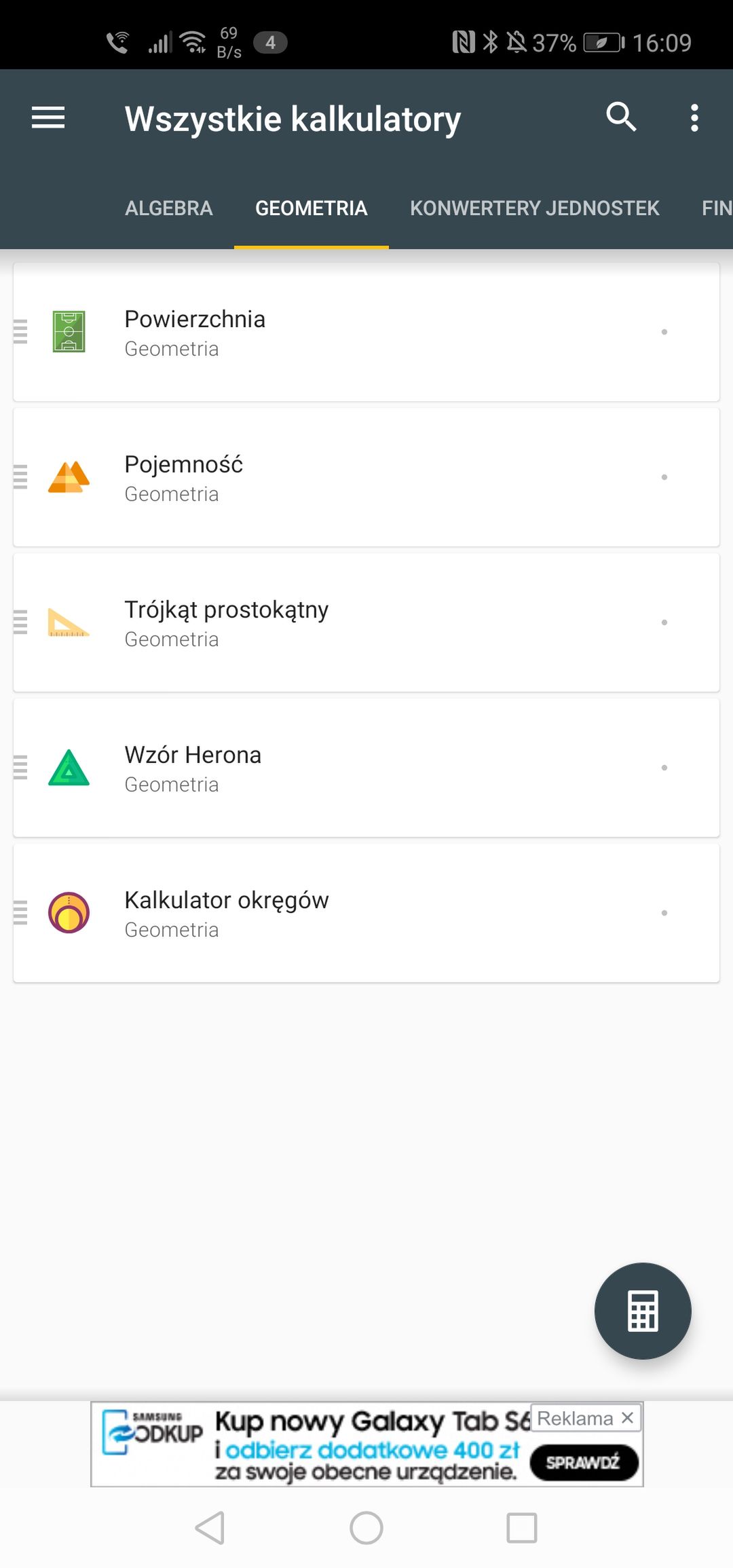Tap the search magnifier icon
This screenshot has height=1568, width=733.
[x=621, y=117]
